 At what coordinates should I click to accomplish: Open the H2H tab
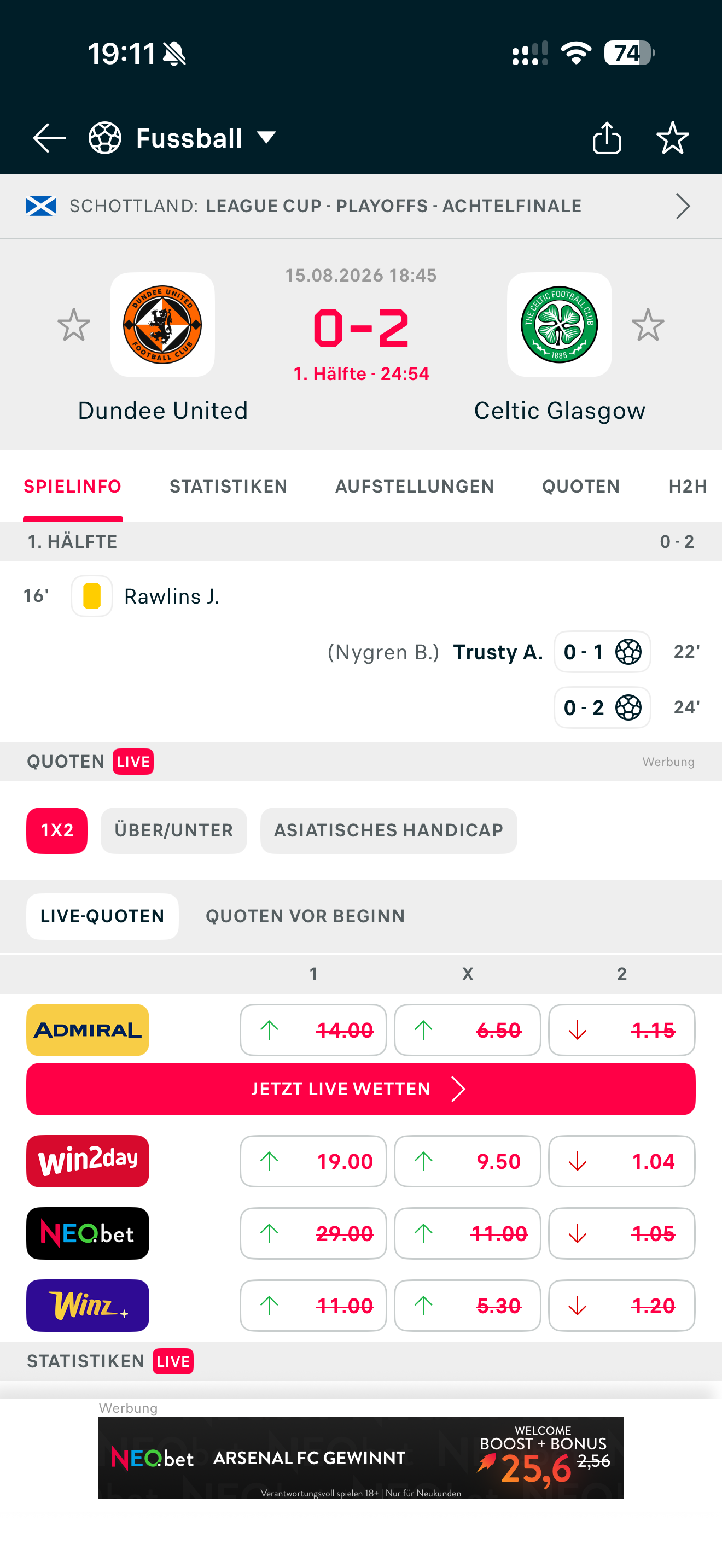click(x=688, y=487)
